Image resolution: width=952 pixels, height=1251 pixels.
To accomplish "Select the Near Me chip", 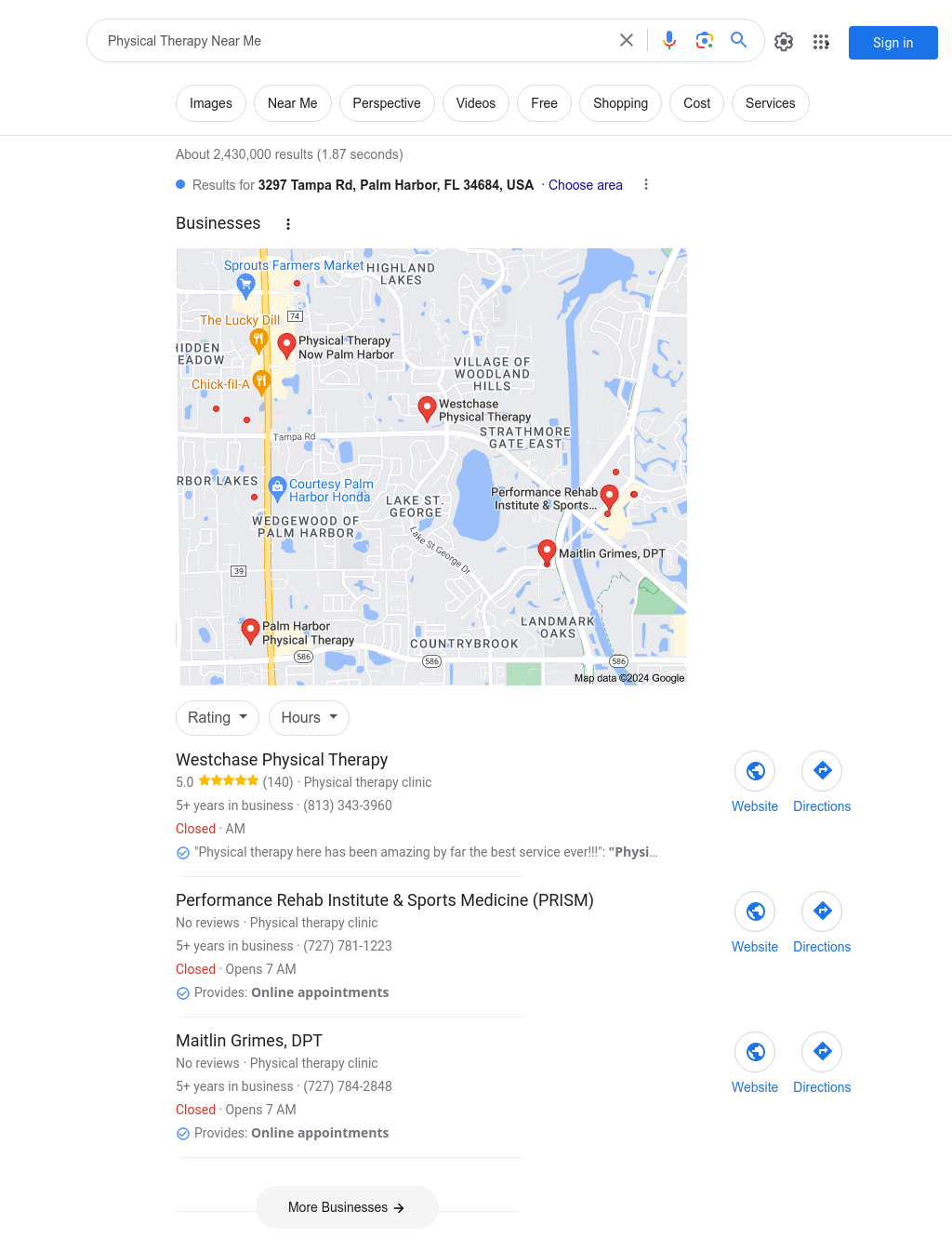I will (292, 103).
